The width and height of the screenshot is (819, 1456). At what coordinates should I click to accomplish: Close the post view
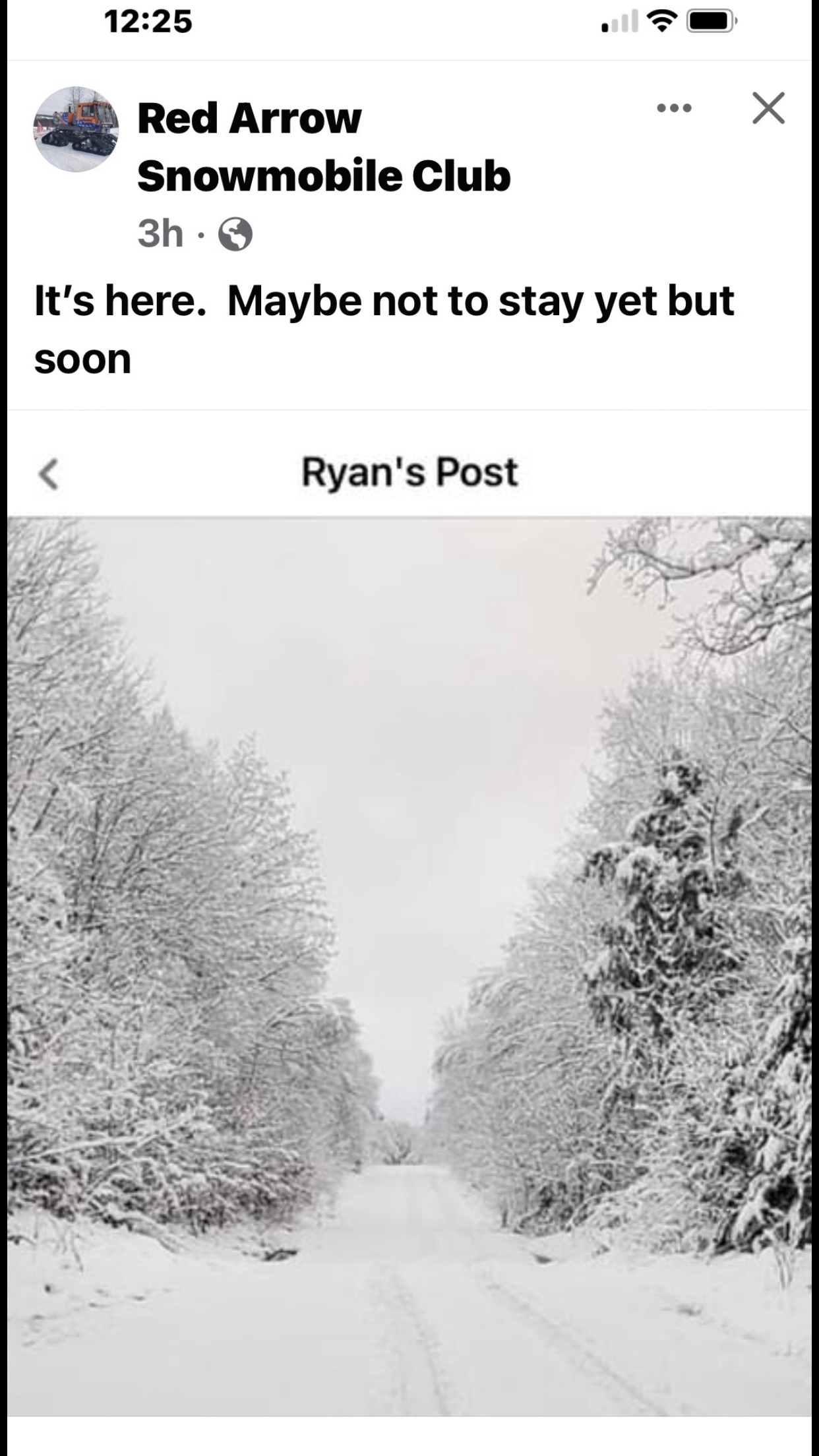pos(768,107)
